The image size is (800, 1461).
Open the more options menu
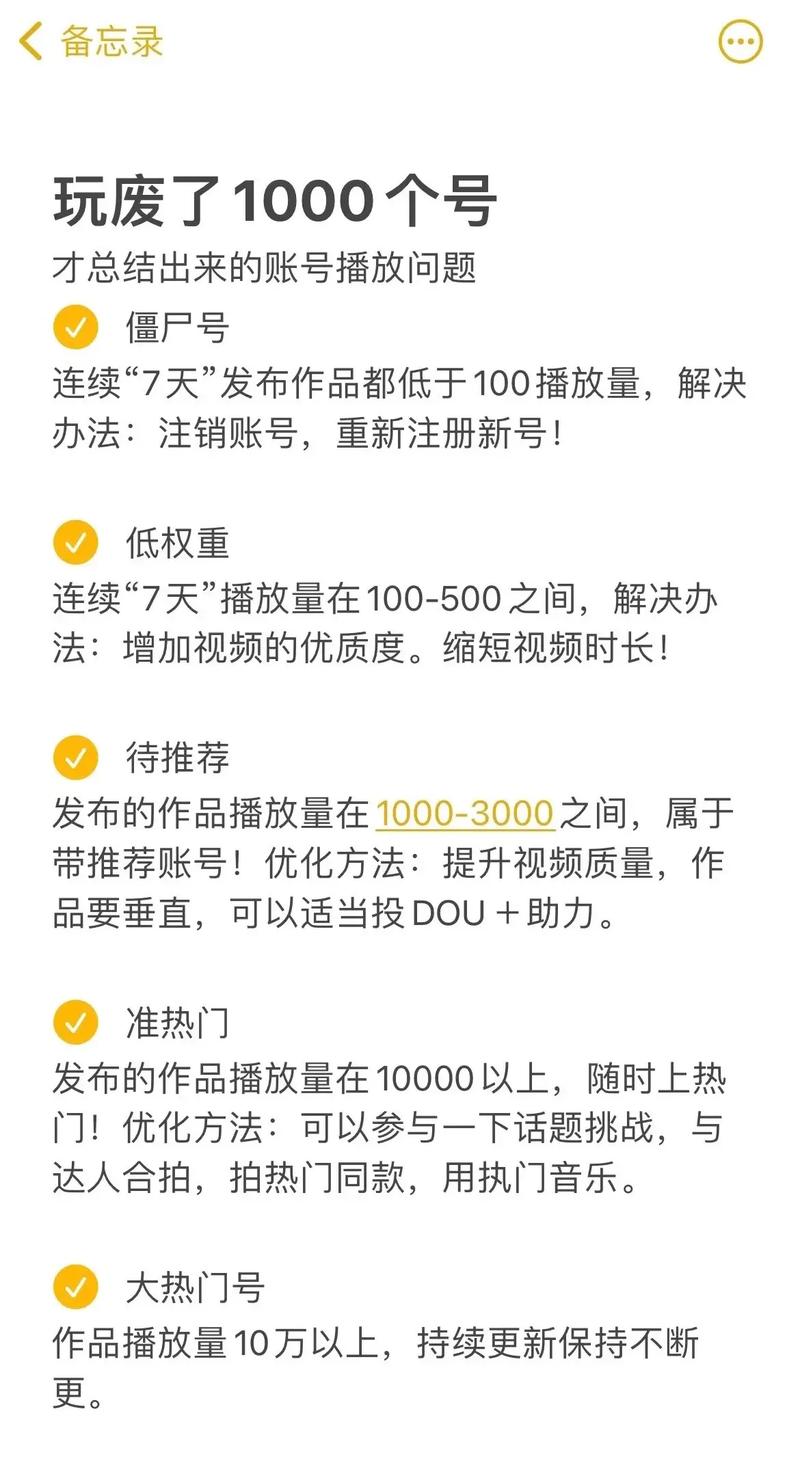pyautogui.click(x=741, y=42)
